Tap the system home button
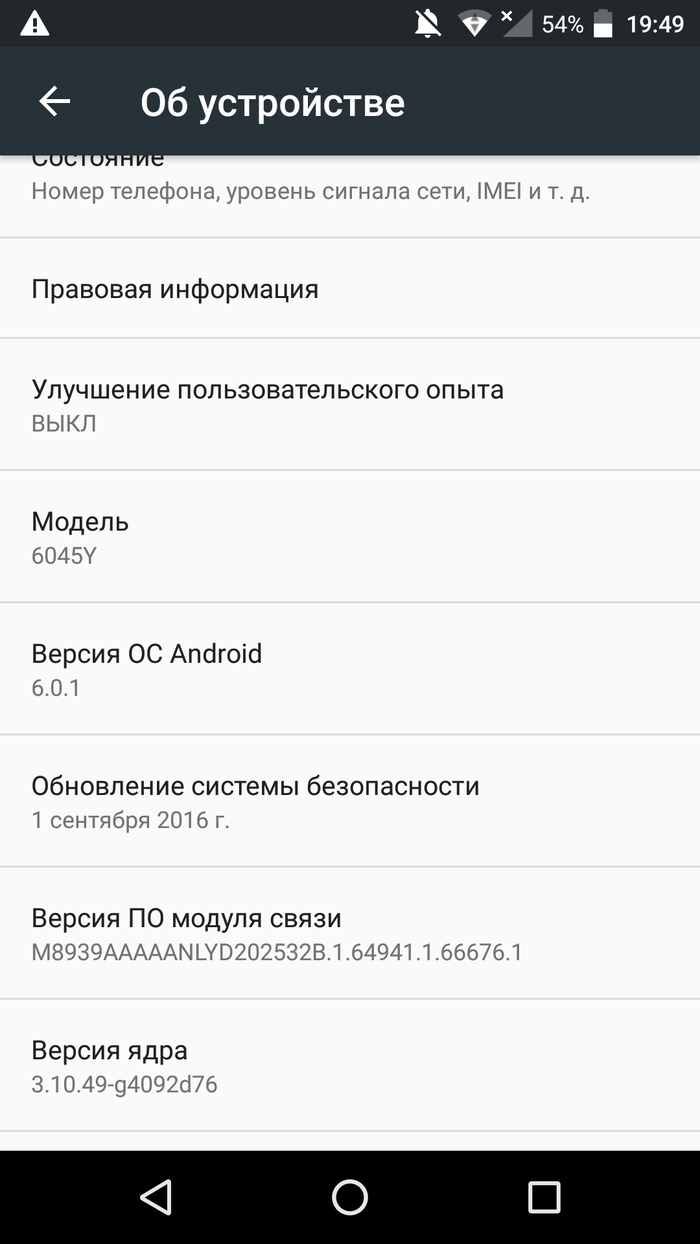 click(x=350, y=1197)
